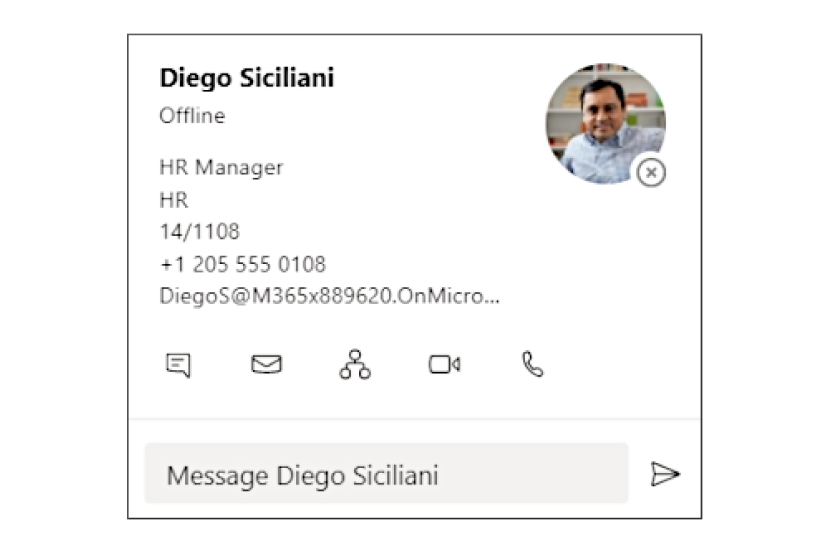Start a video call with Diego
This screenshot has width=830, height=553.
444,365
